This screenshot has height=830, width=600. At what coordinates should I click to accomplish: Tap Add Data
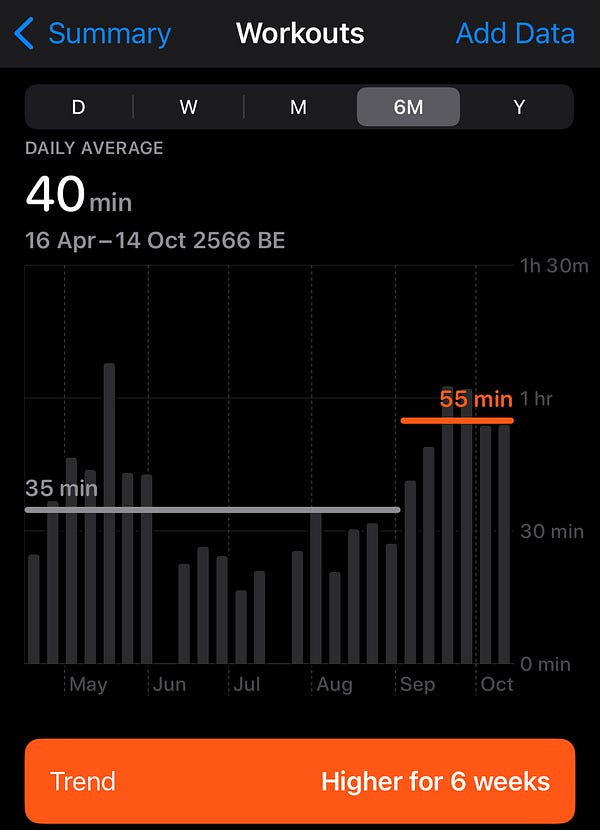515,33
